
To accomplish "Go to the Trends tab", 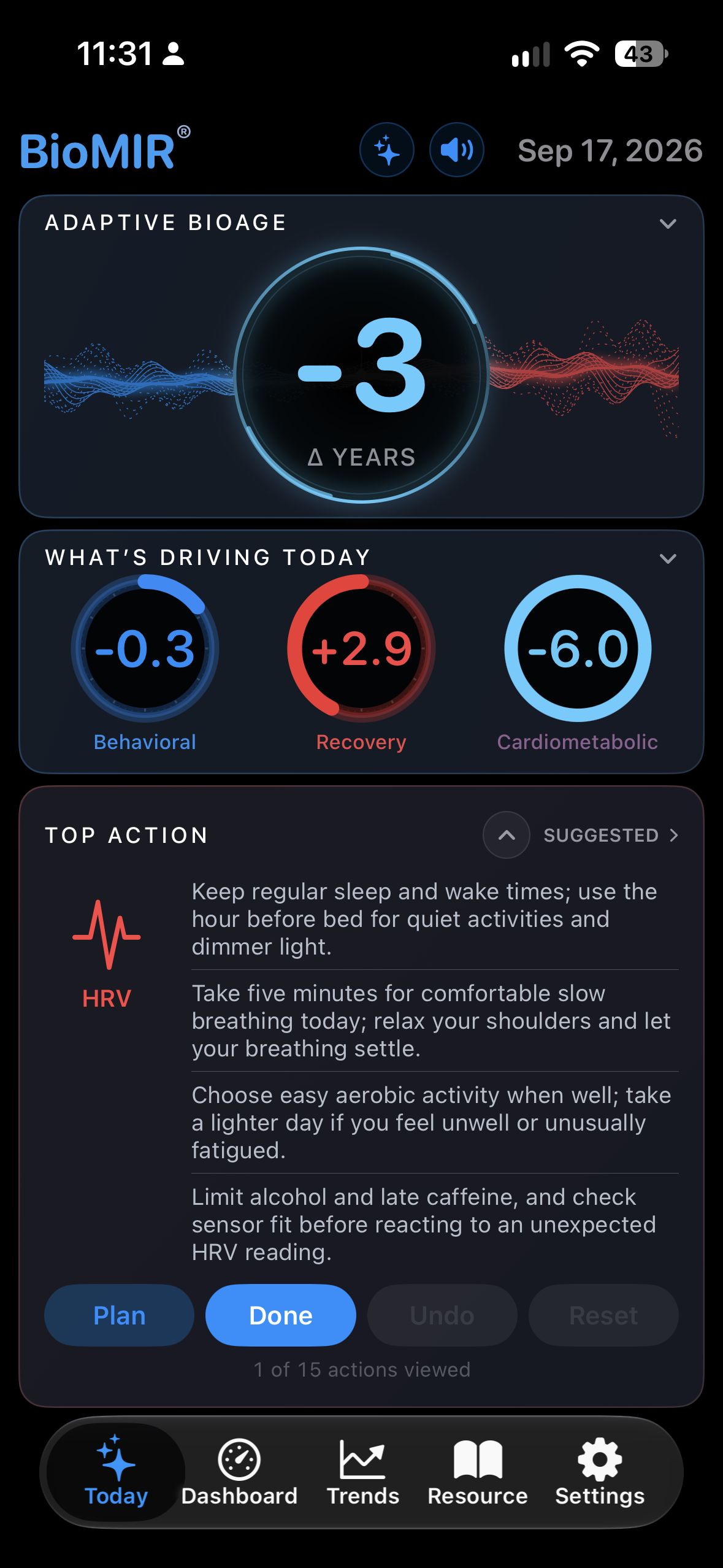I will (362, 1472).
